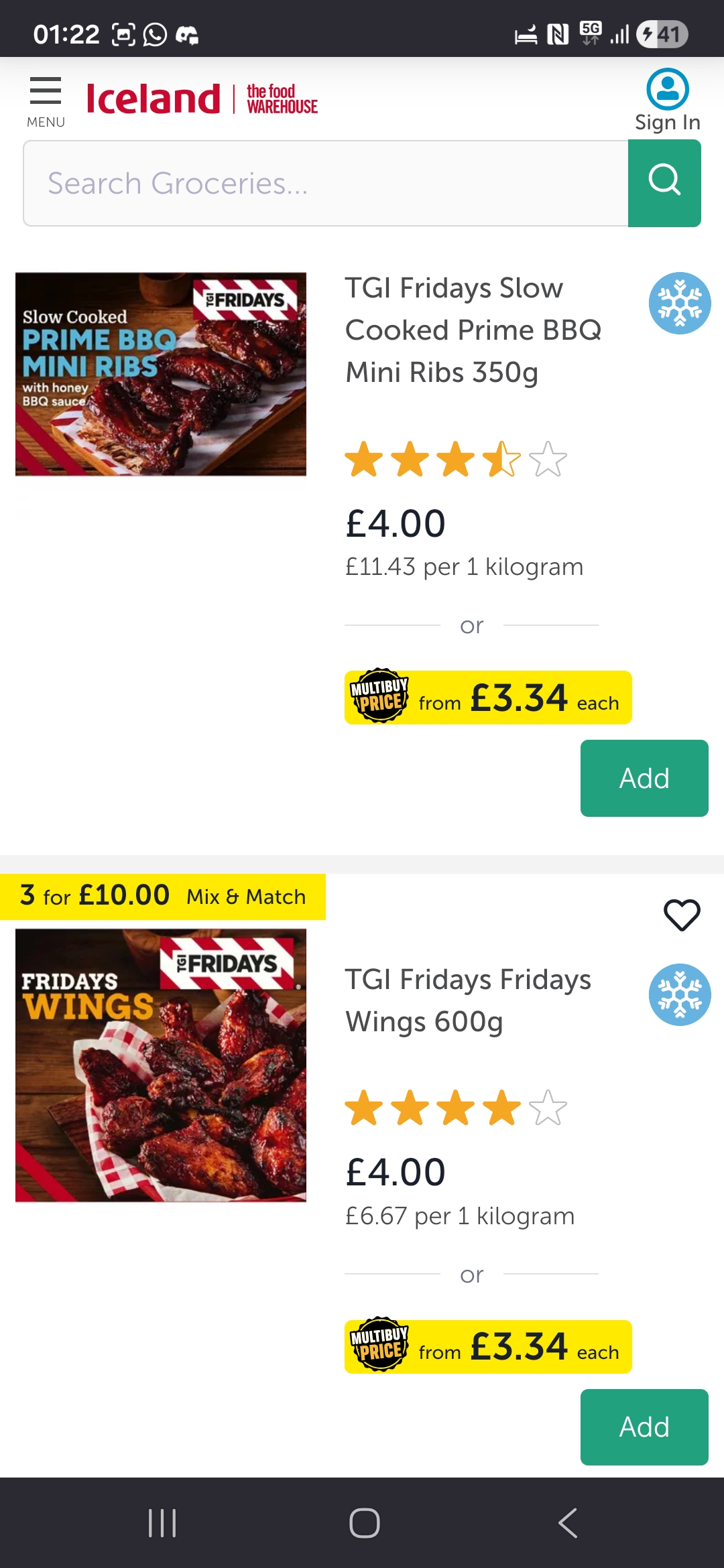Open the hamburger MENU button
Image resolution: width=724 pixels, height=1568 pixels.
(46, 101)
